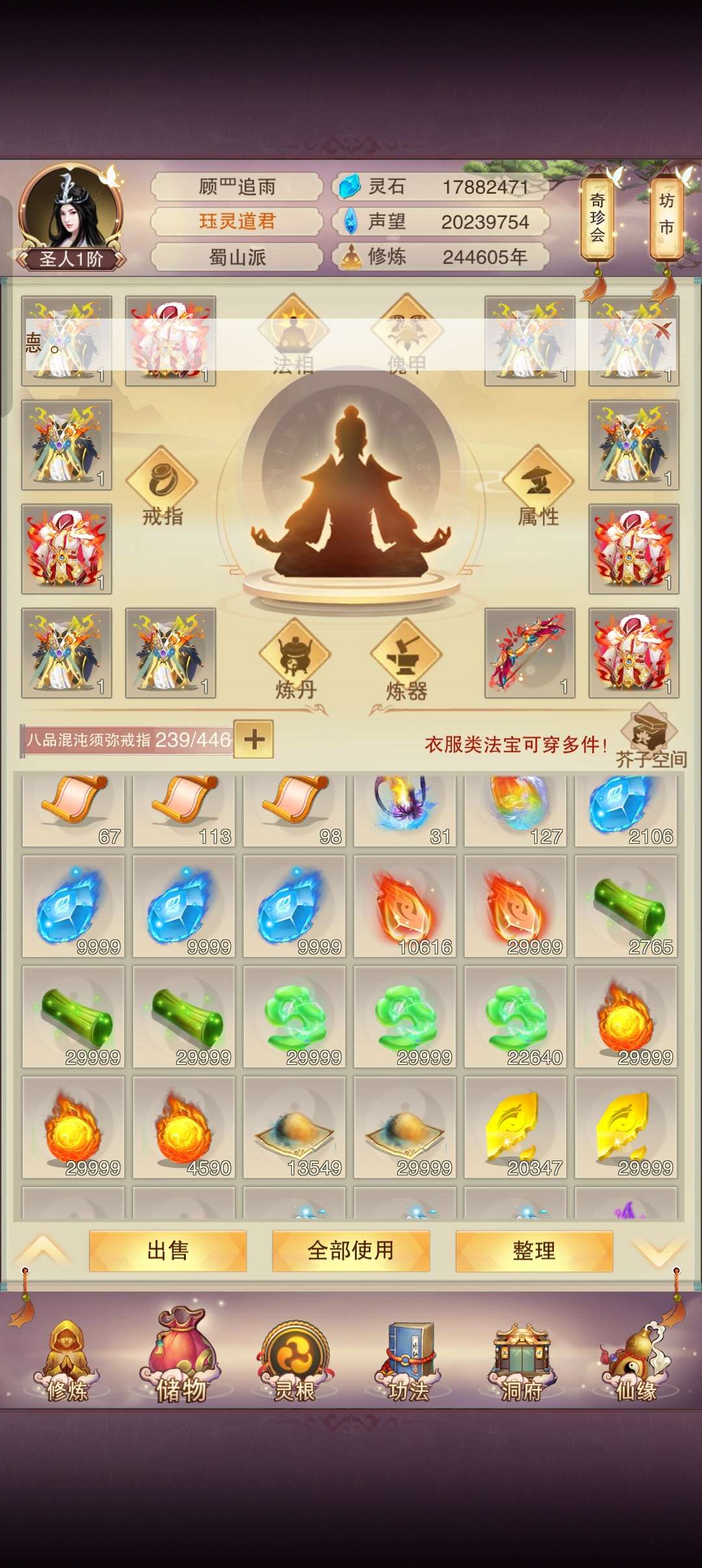Expand ring storage with plus button
Image resolution: width=702 pixels, height=1568 pixels.
click(x=253, y=739)
